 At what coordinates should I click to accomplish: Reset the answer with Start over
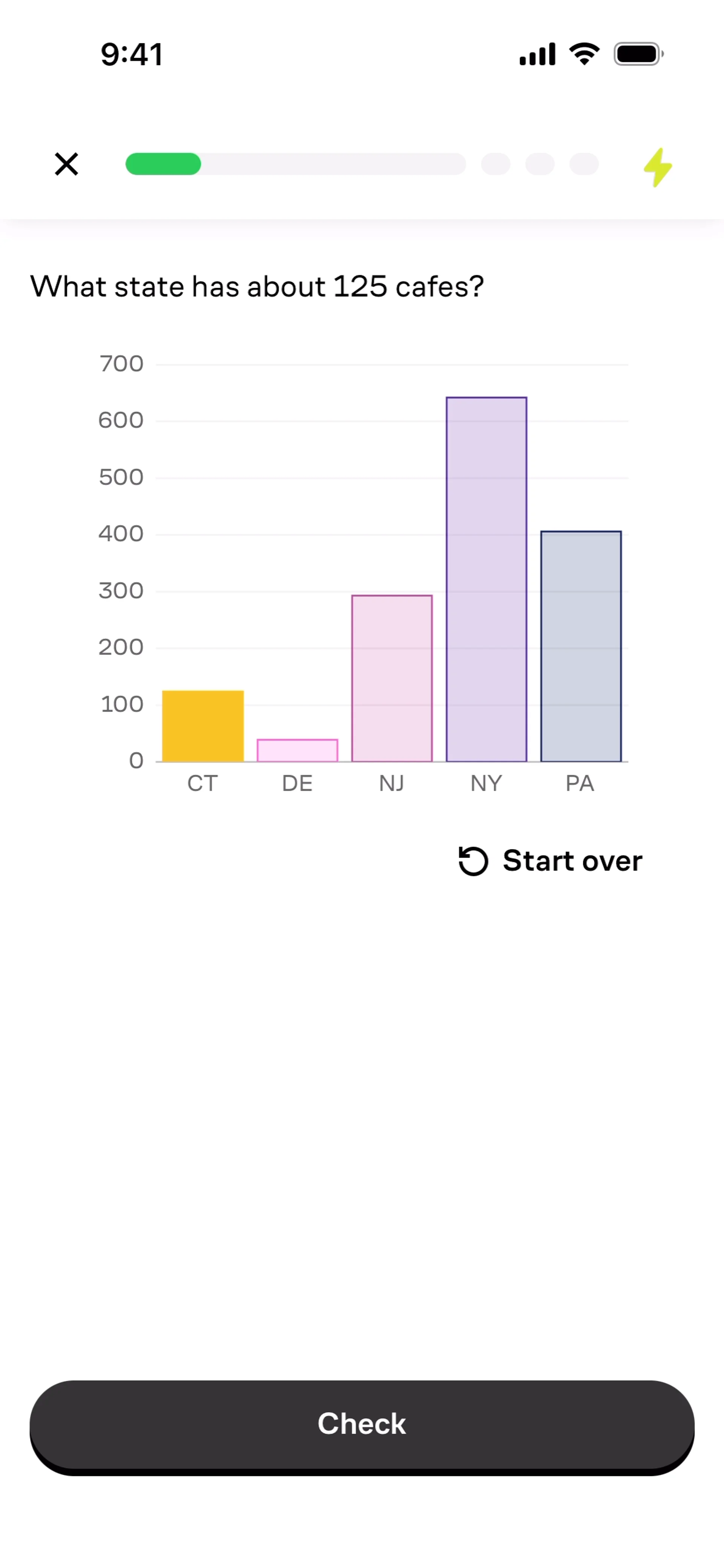coord(551,861)
